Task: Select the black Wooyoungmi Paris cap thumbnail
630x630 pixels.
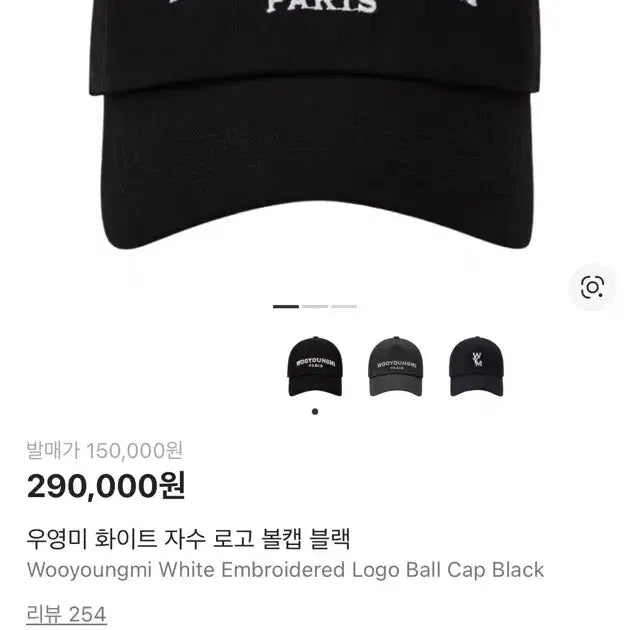Action: 315,366
